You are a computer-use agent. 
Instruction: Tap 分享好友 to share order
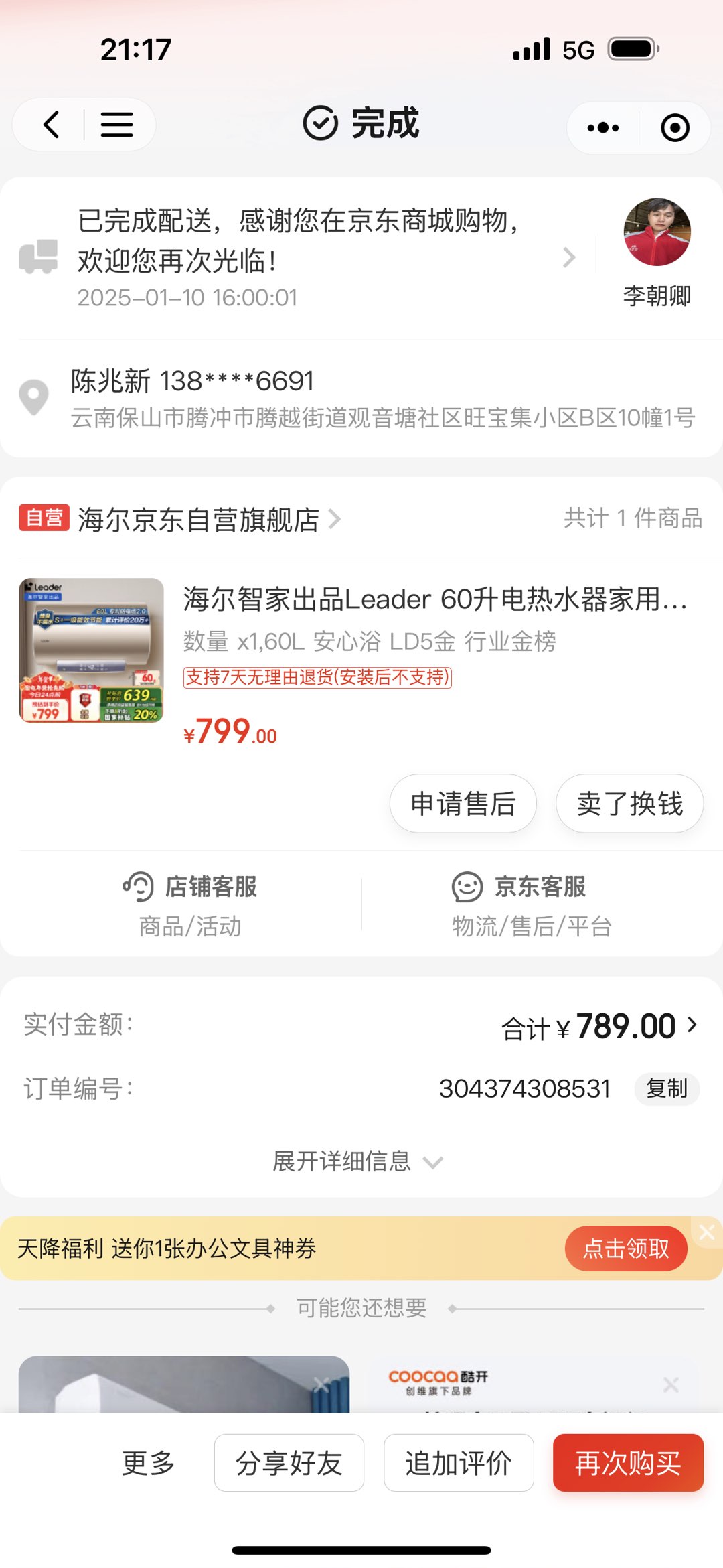coord(289,1463)
